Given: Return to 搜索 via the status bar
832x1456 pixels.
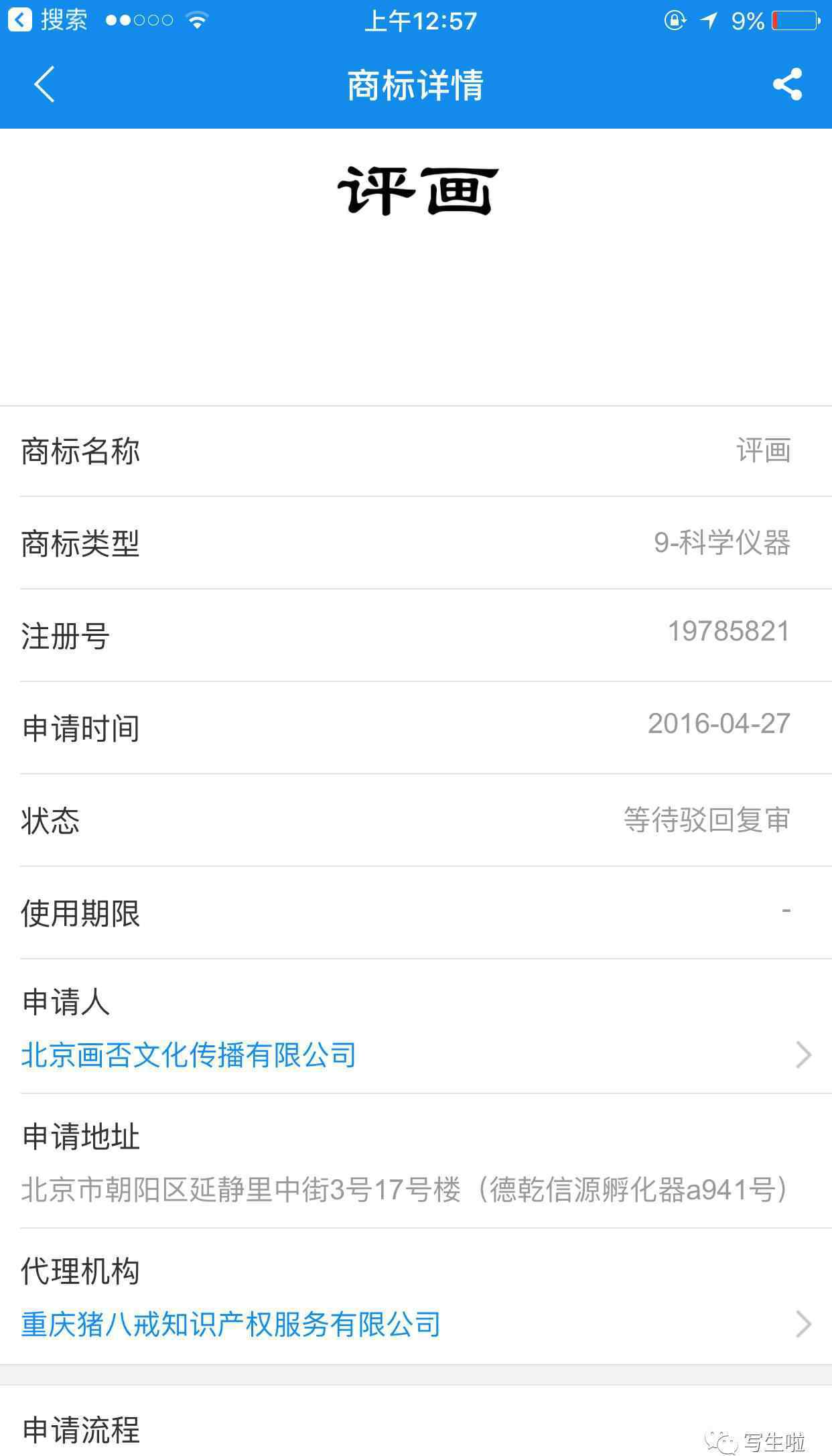Looking at the screenshot, I should 48,20.
